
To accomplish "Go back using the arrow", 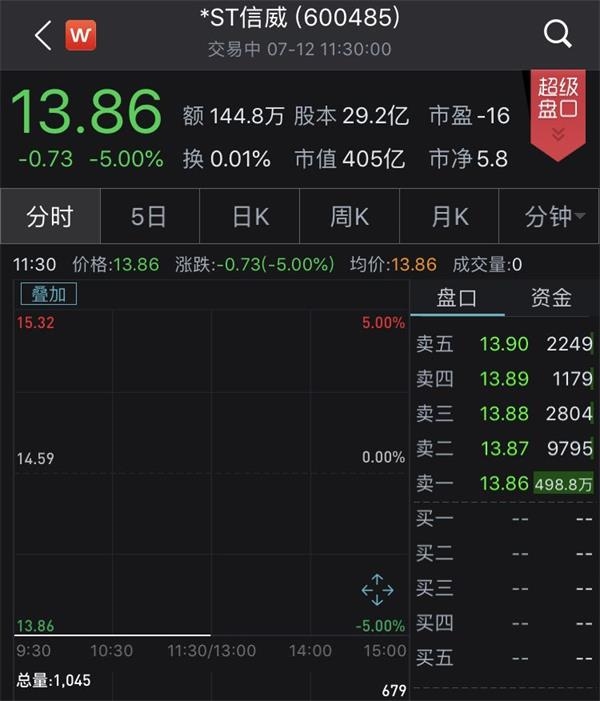I will (42, 36).
